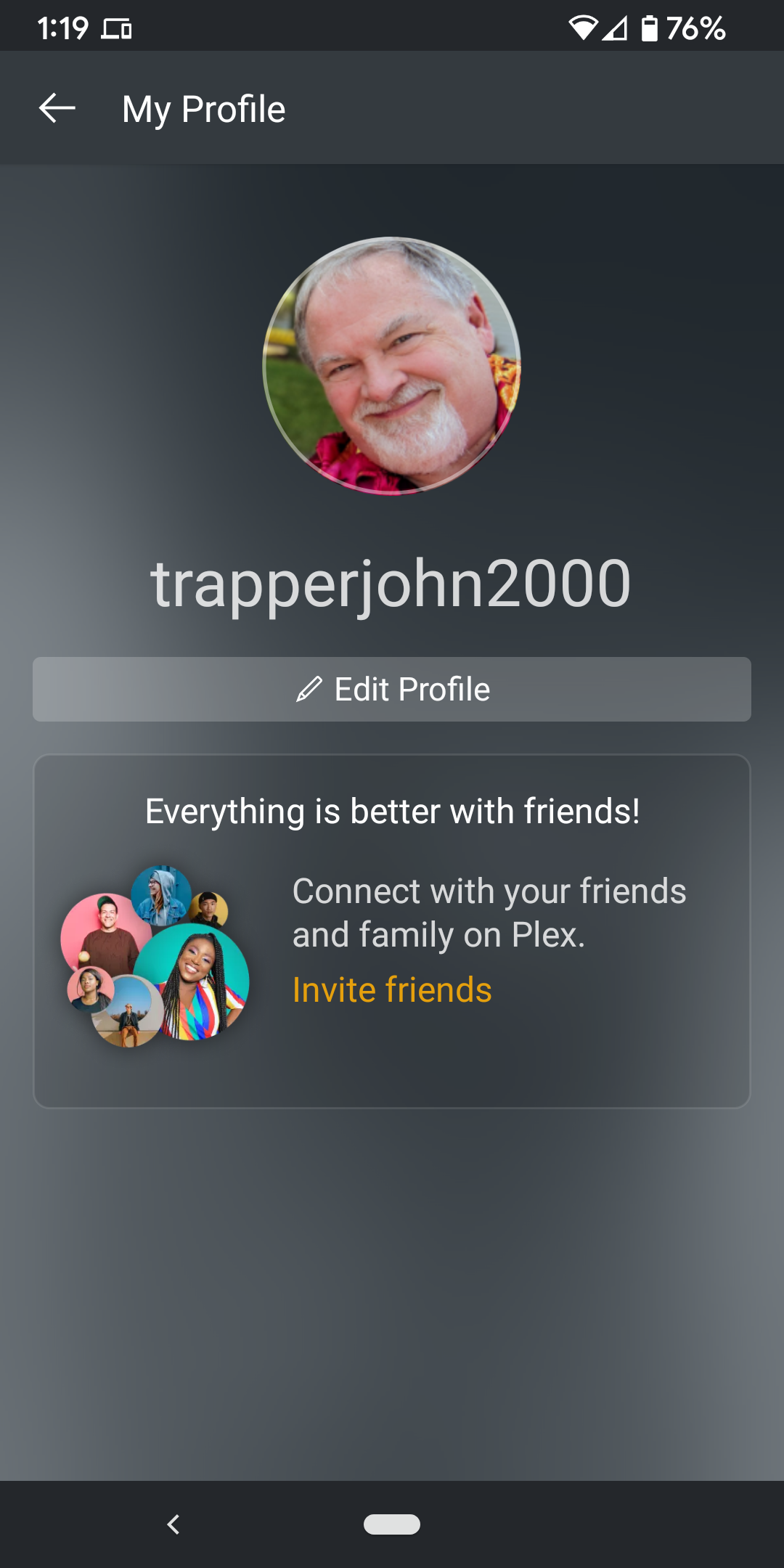The image size is (784, 1568).
Task: Click the My Profile title text
Action: click(203, 109)
